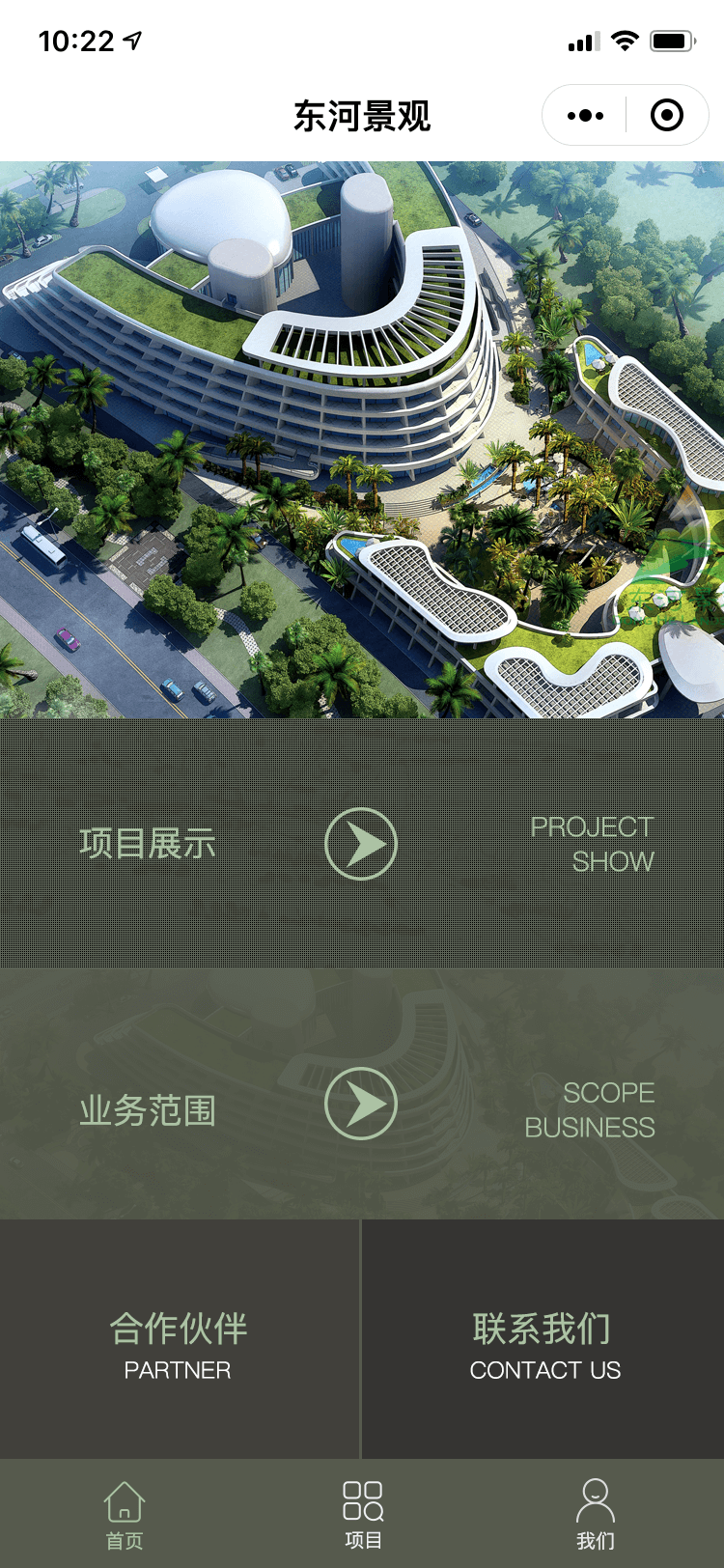
Task: Open the mini program more options menu
Action: coord(586,116)
